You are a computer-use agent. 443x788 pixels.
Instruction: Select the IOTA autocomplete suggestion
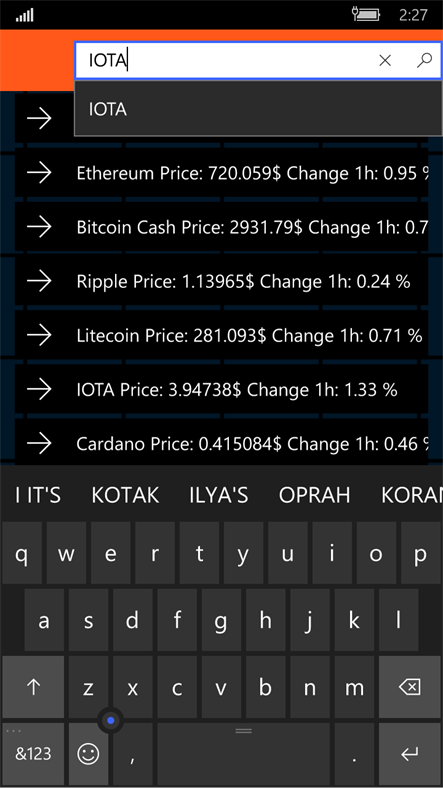pos(258,109)
